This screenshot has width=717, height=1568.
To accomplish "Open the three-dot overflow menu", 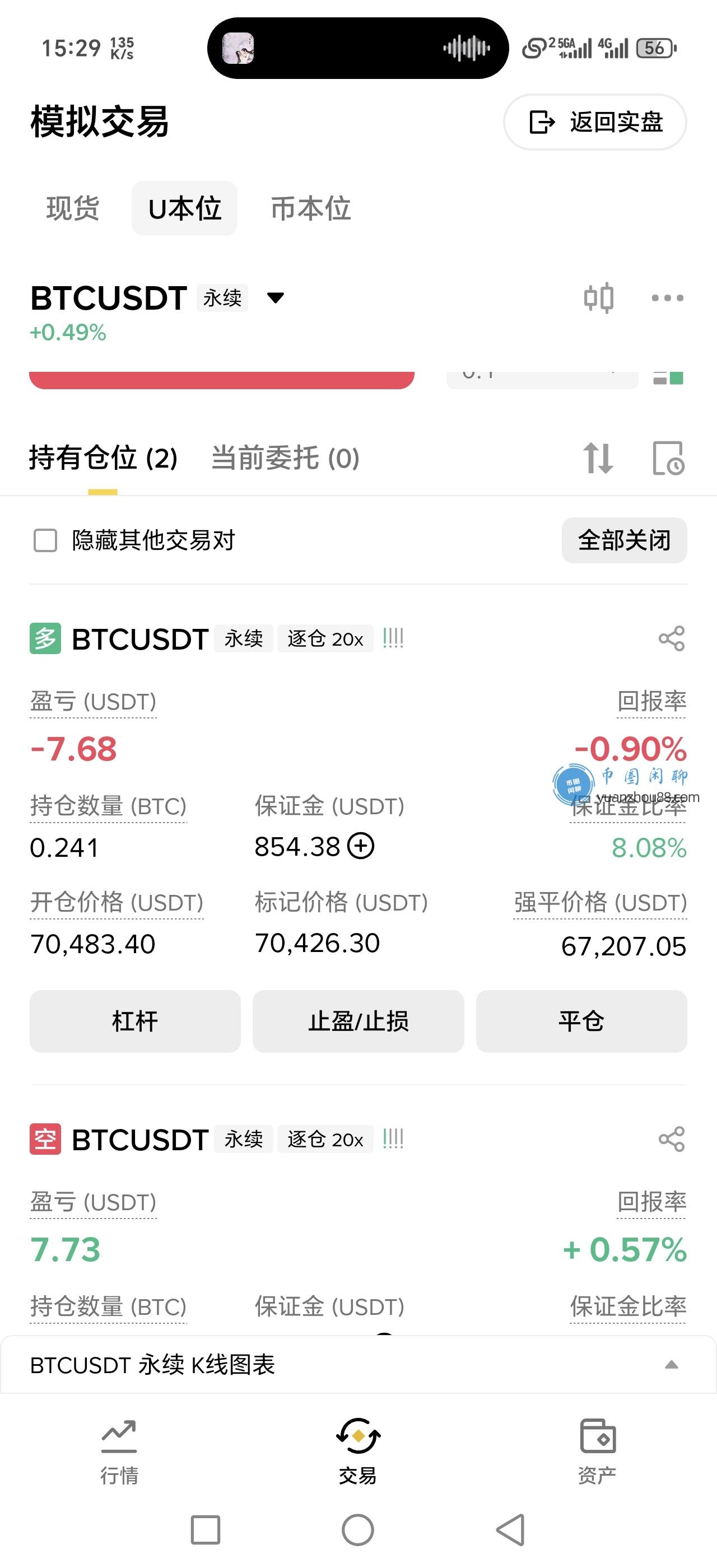I will (x=667, y=298).
